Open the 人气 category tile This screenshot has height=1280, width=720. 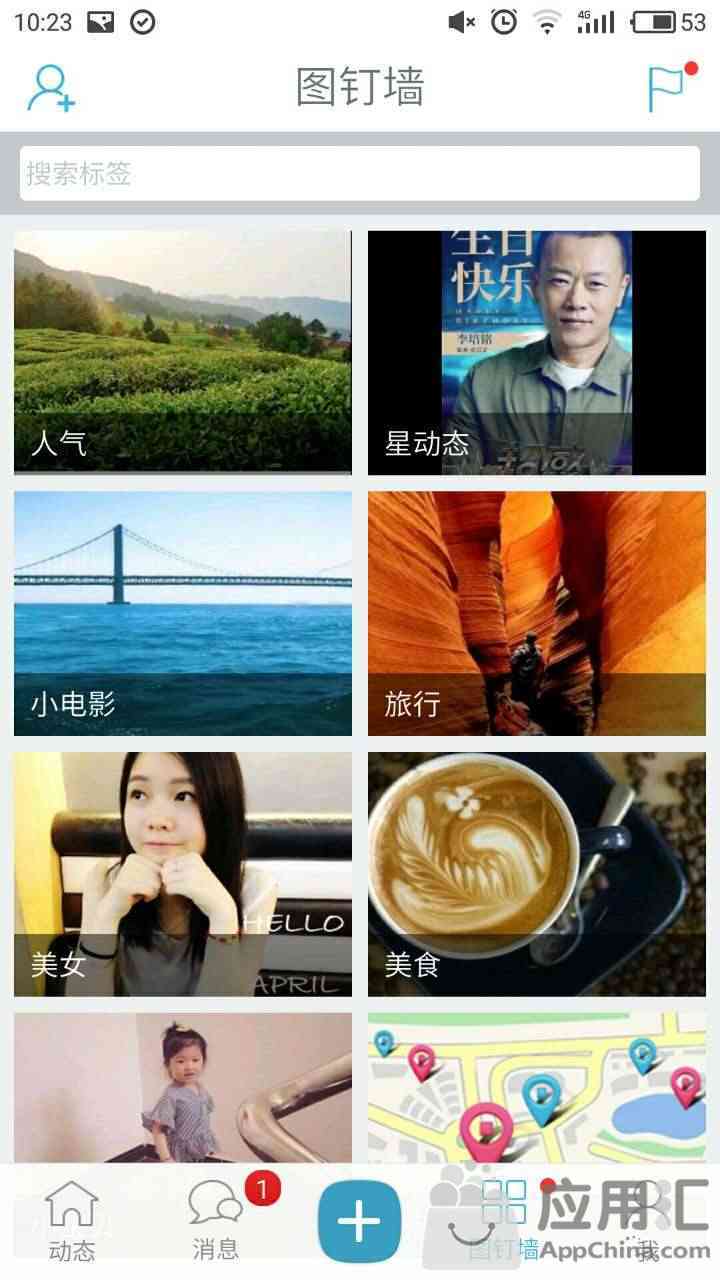point(183,352)
